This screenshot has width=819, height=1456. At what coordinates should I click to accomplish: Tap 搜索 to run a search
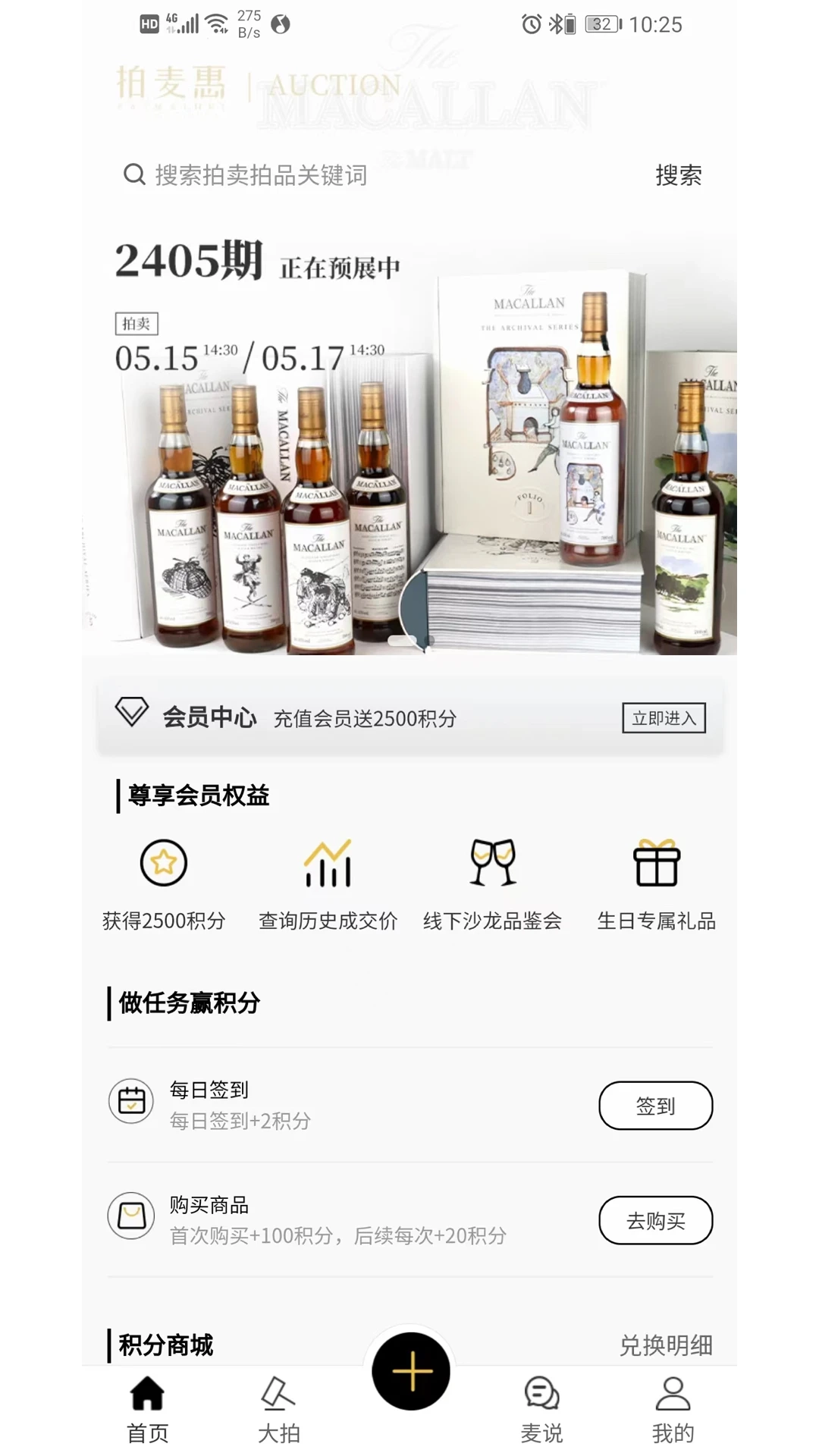677,175
